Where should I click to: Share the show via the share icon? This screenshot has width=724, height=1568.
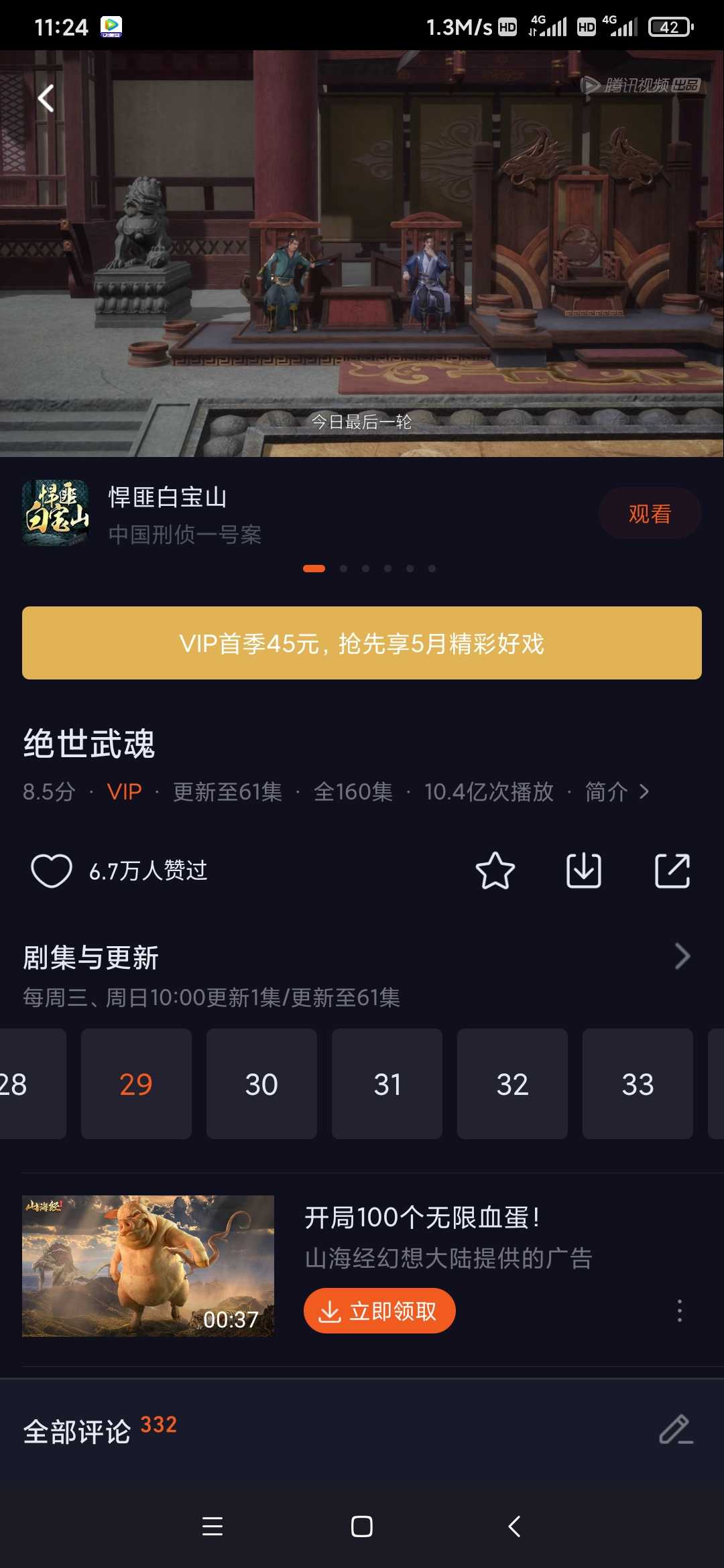click(x=672, y=871)
